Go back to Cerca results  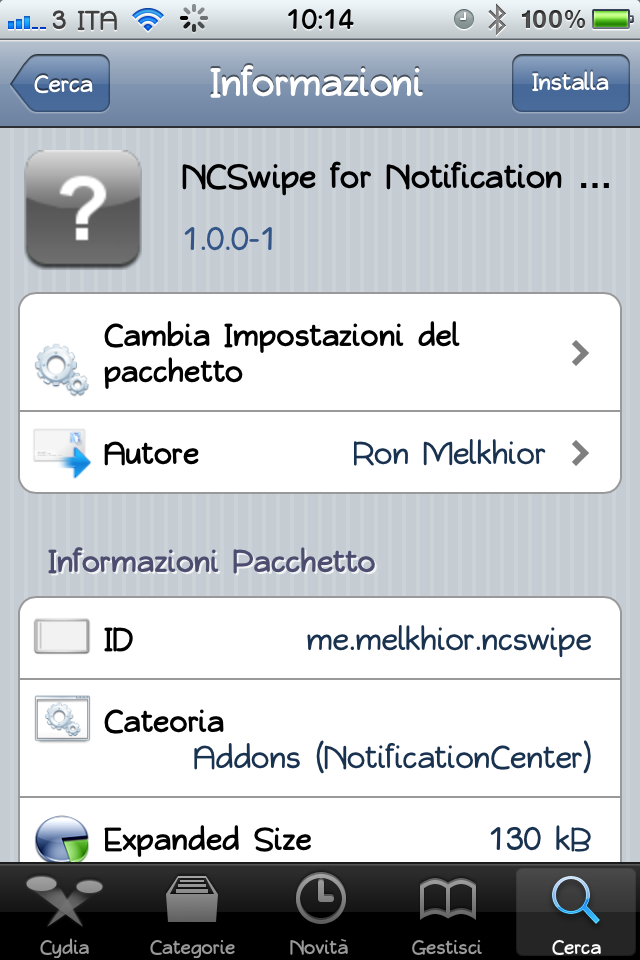click(62, 84)
